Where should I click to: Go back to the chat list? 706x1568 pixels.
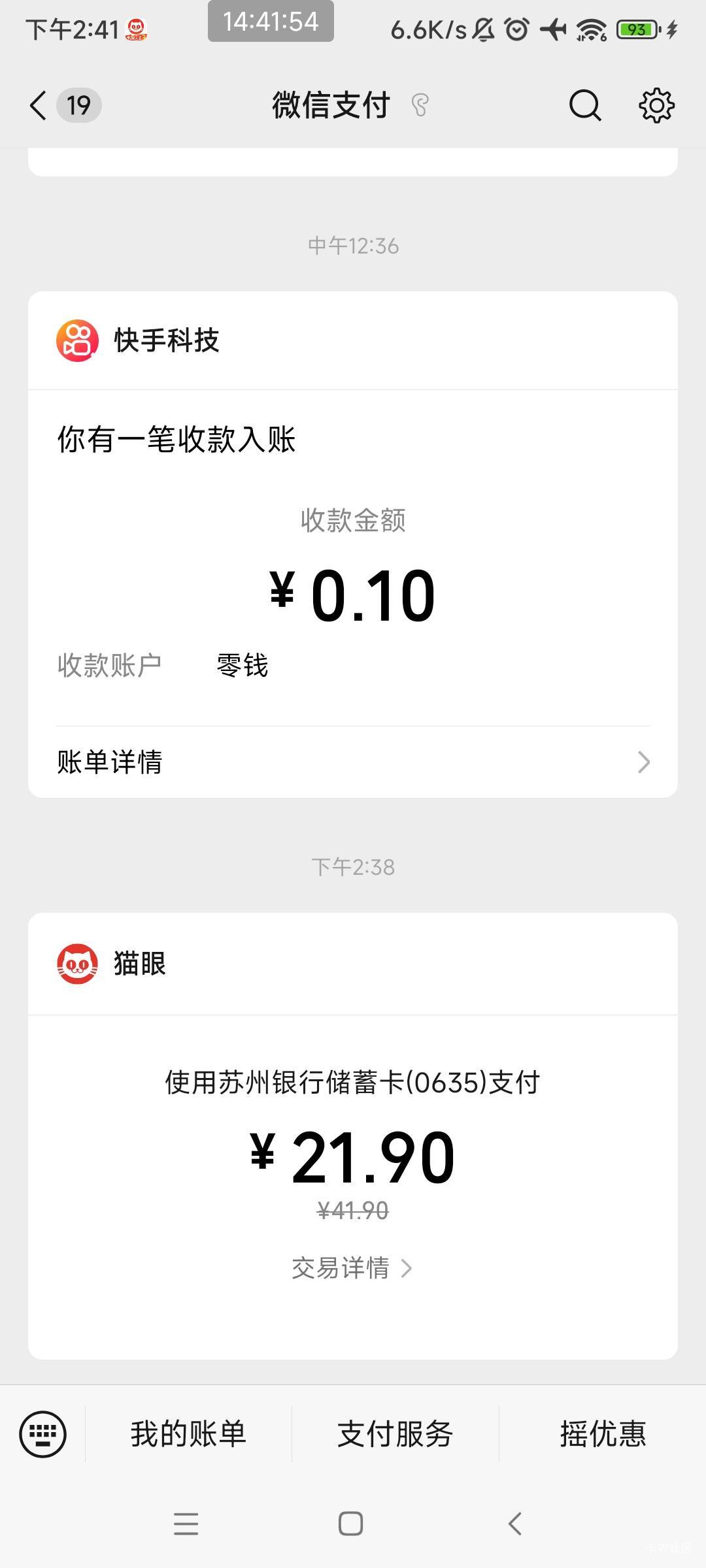(39, 105)
